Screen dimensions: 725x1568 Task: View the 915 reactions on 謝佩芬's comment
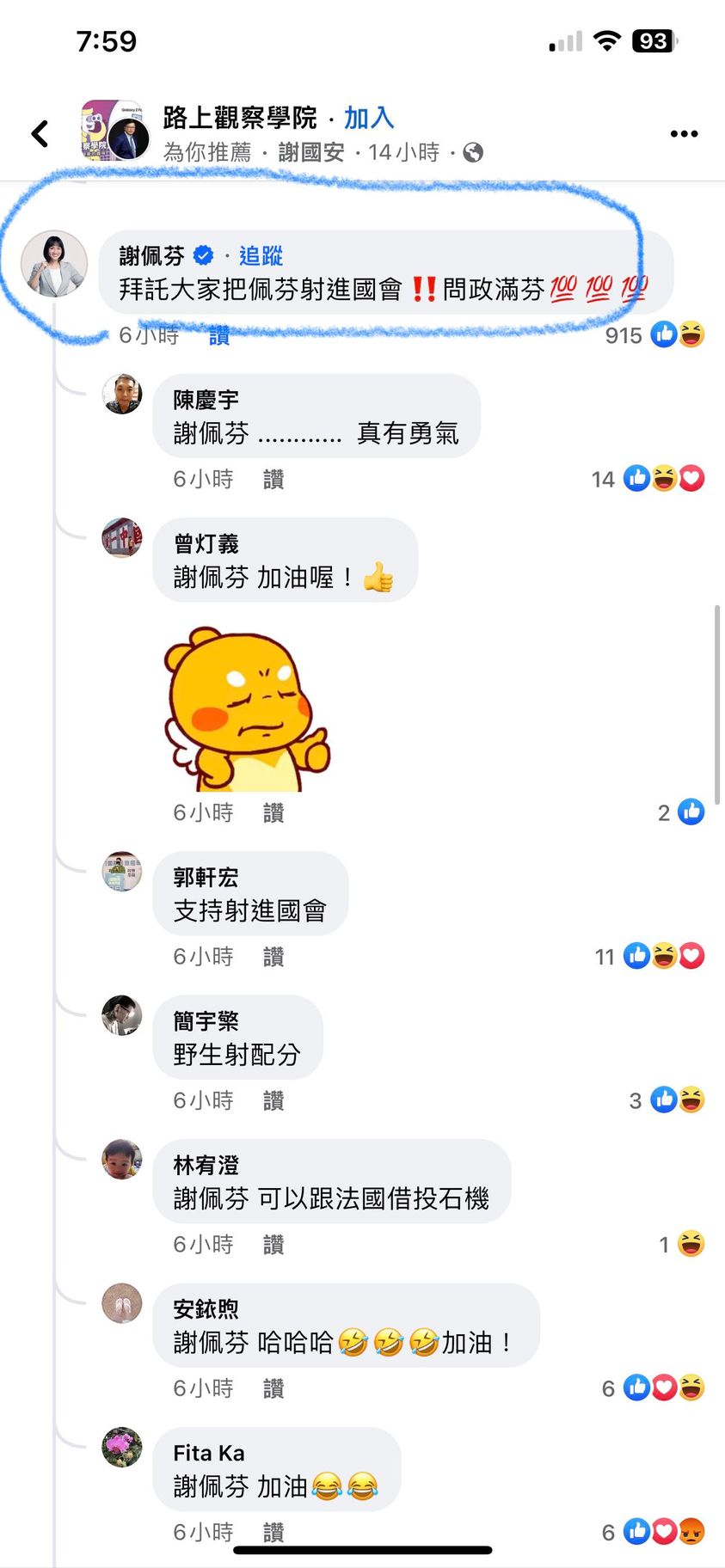pos(655,334)
